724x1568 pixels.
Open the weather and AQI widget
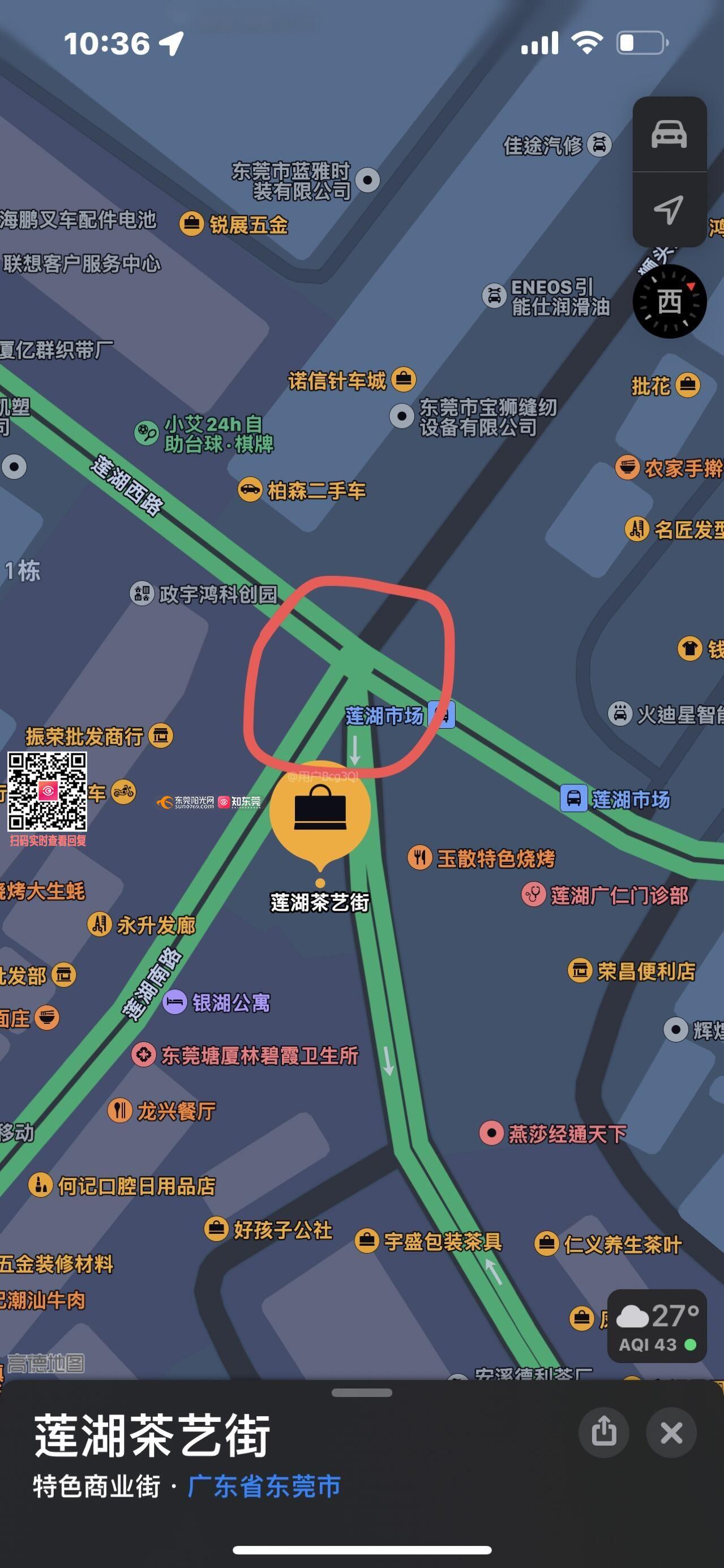coord(657,1327)
